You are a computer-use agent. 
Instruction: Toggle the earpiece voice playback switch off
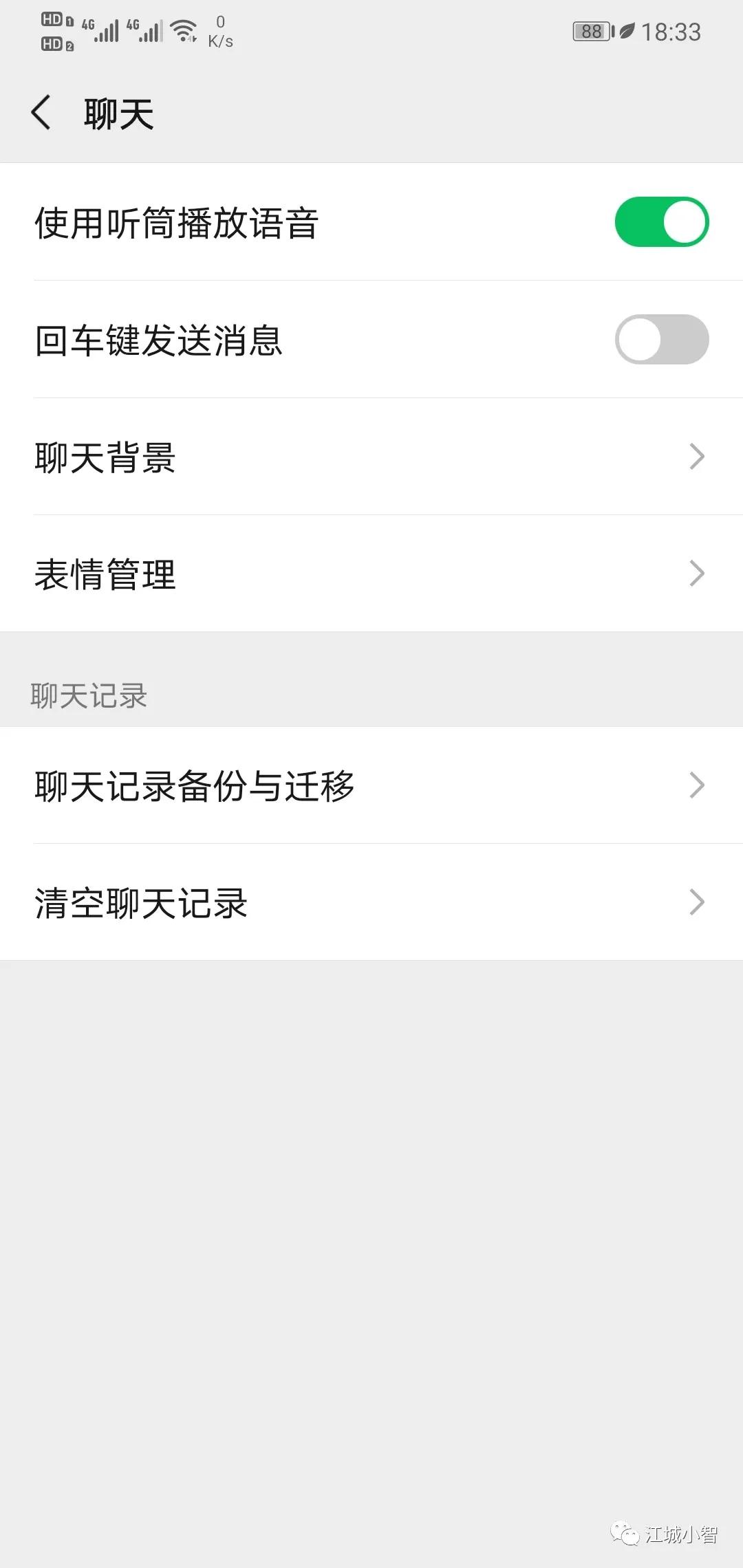coord(662,221)
